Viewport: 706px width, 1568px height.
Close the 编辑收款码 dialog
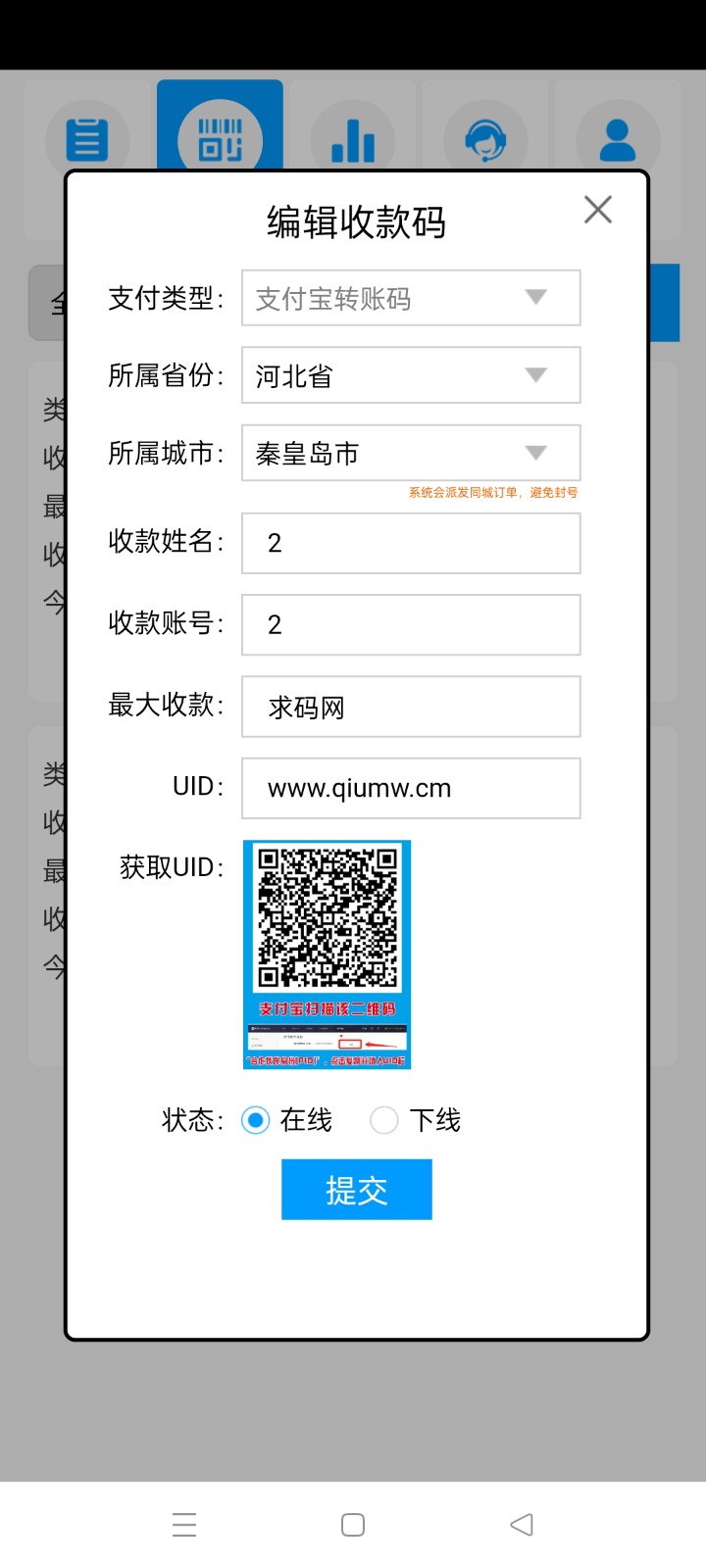pyautogui.click(x=597, y=209)
